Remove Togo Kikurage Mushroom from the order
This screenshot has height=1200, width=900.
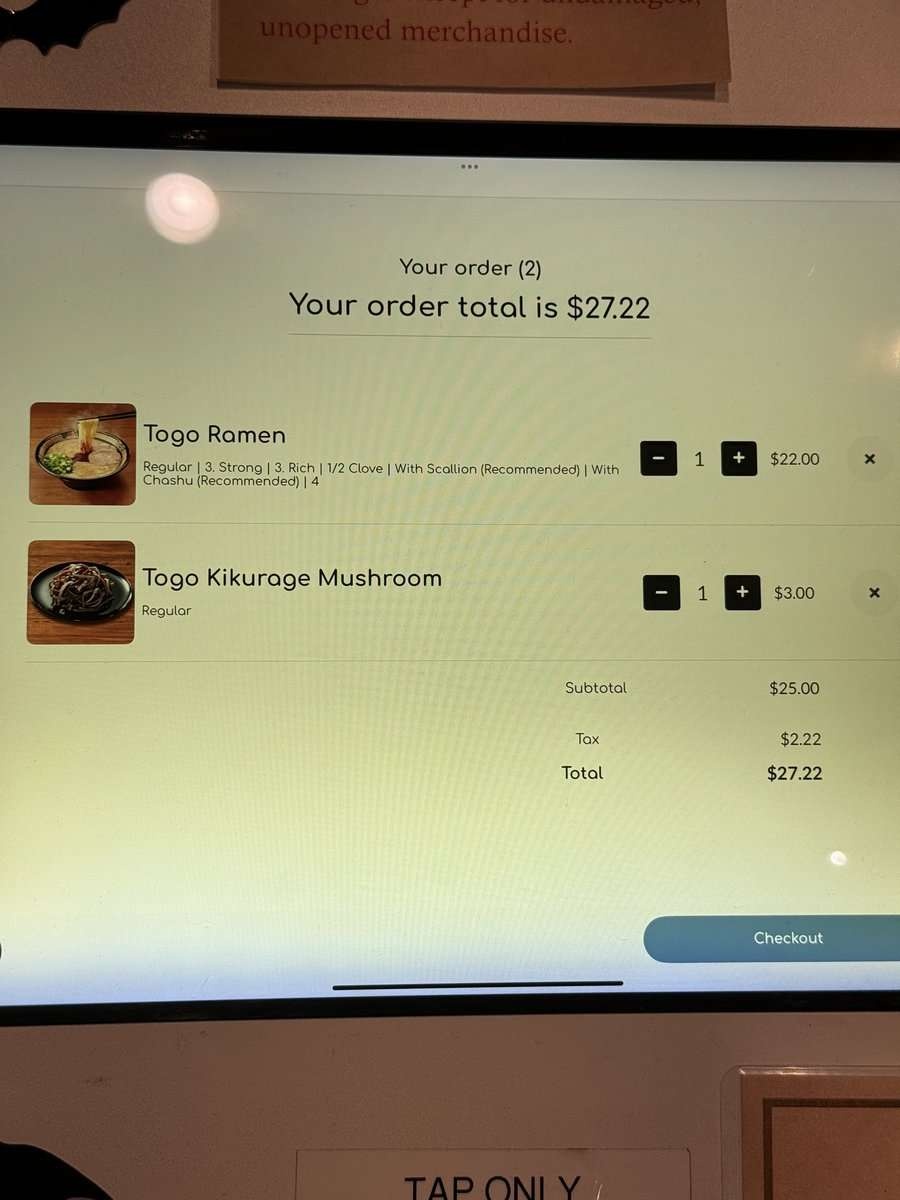(874, 593)
